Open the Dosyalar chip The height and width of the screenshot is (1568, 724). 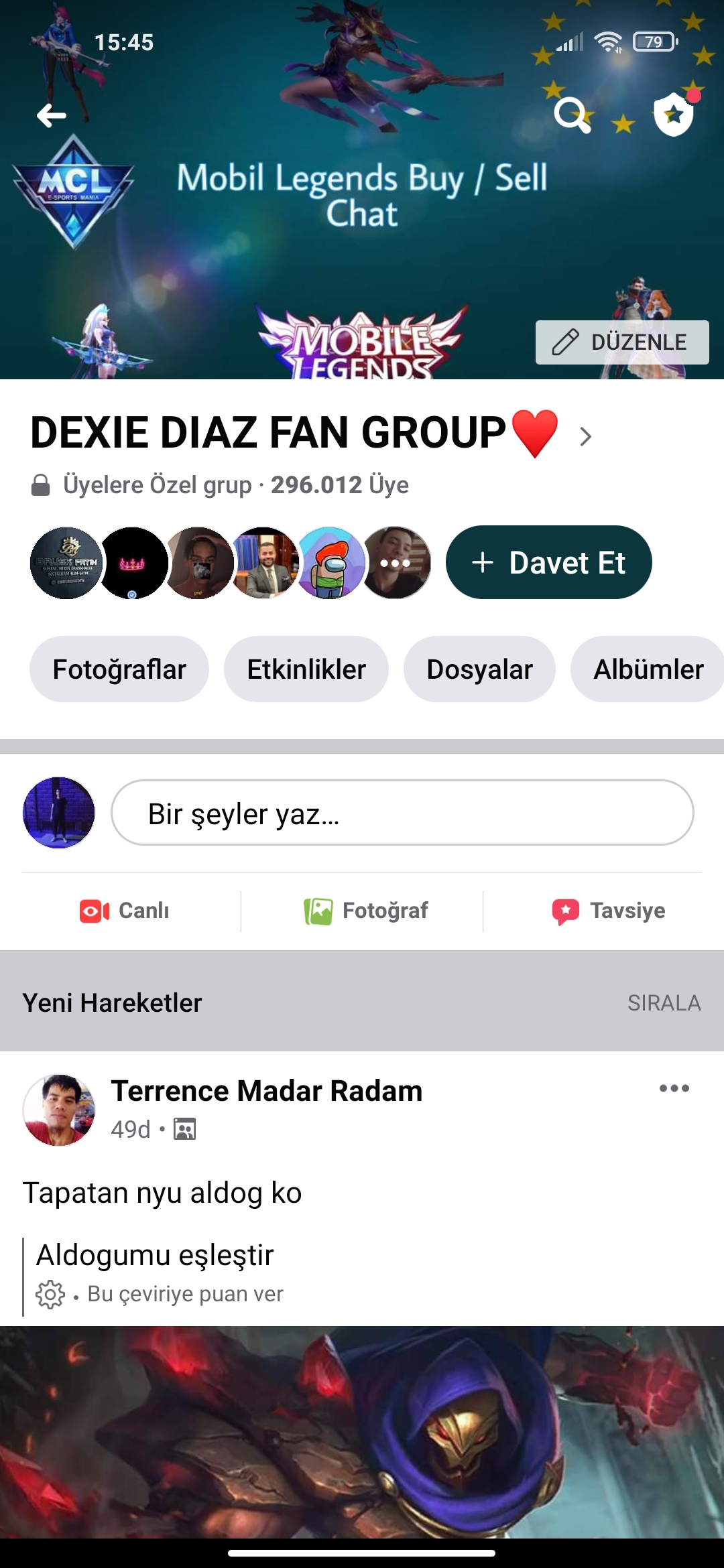point(479,669)
